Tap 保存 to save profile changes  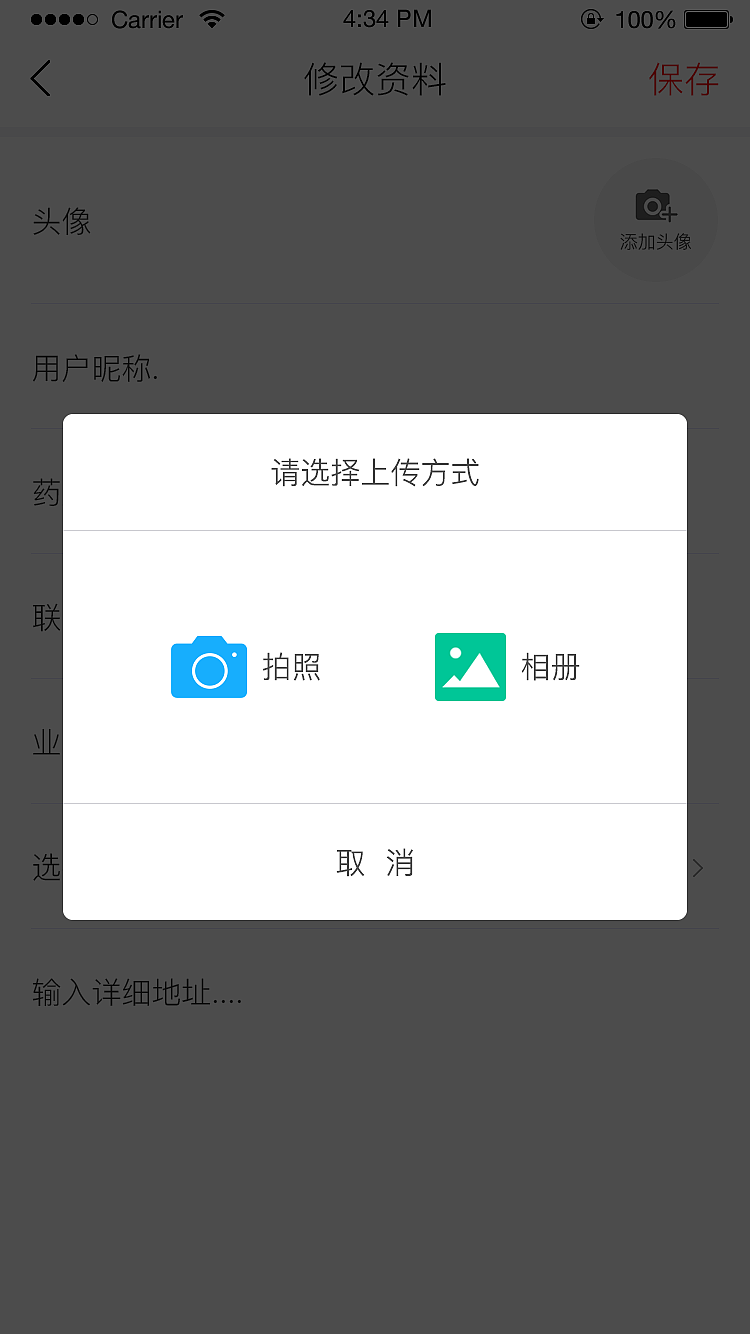click(x=685, y=80)
